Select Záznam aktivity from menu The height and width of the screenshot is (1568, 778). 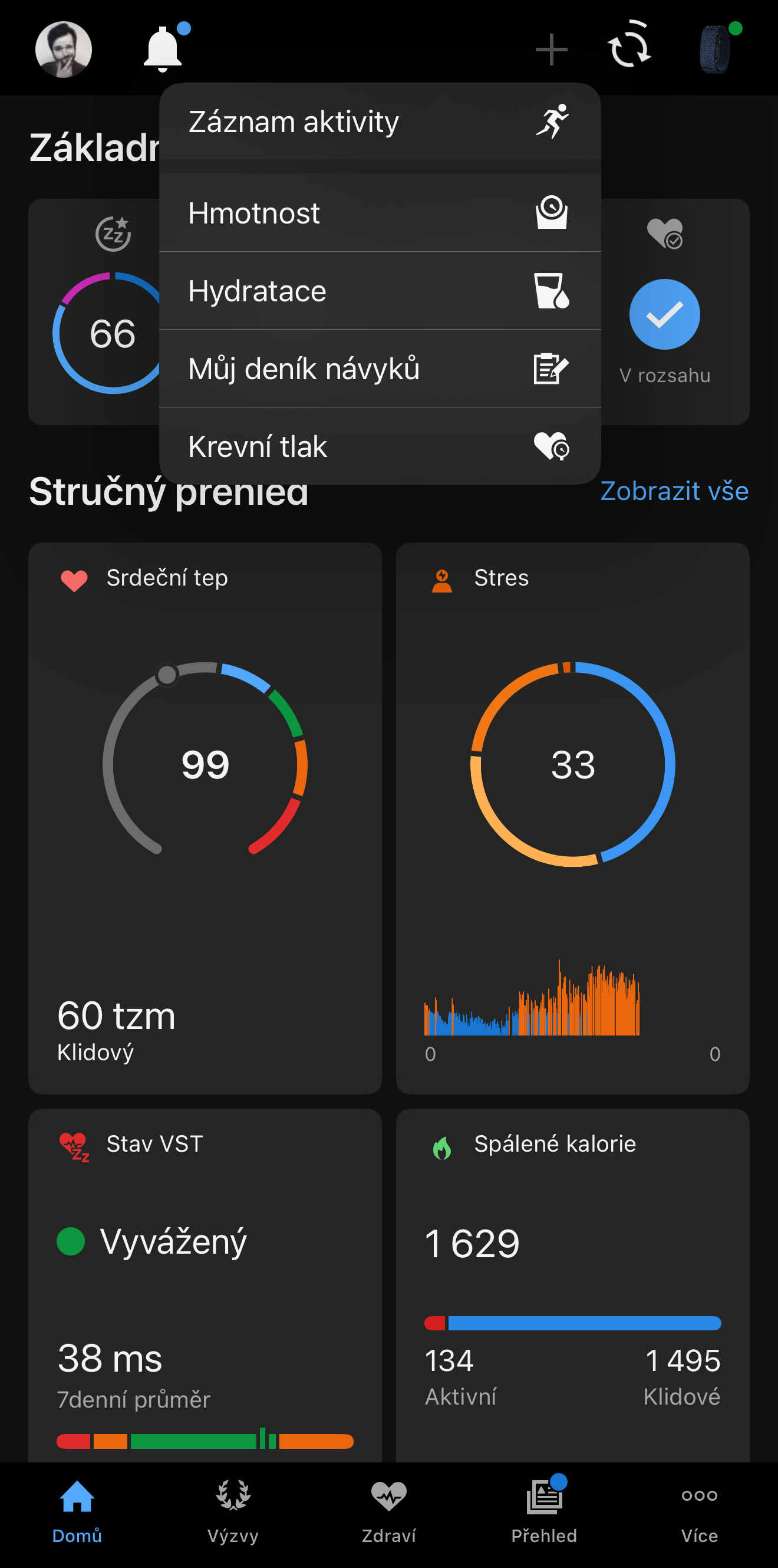[380, 121]
